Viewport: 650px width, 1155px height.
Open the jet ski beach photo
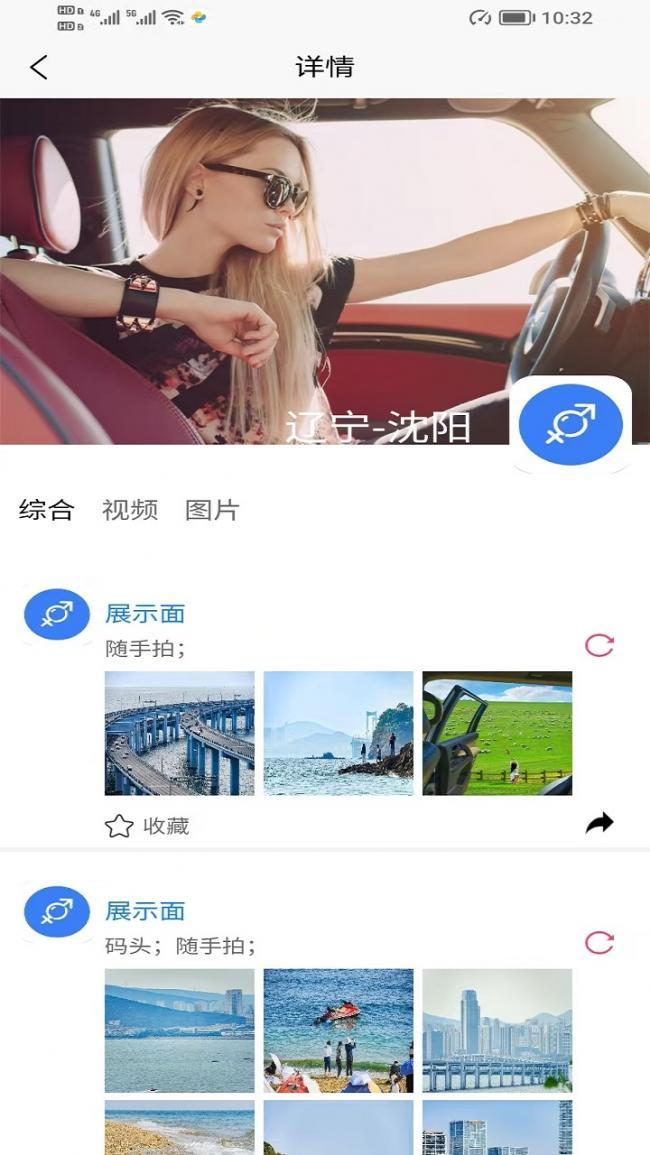[x=338, y=1030]
